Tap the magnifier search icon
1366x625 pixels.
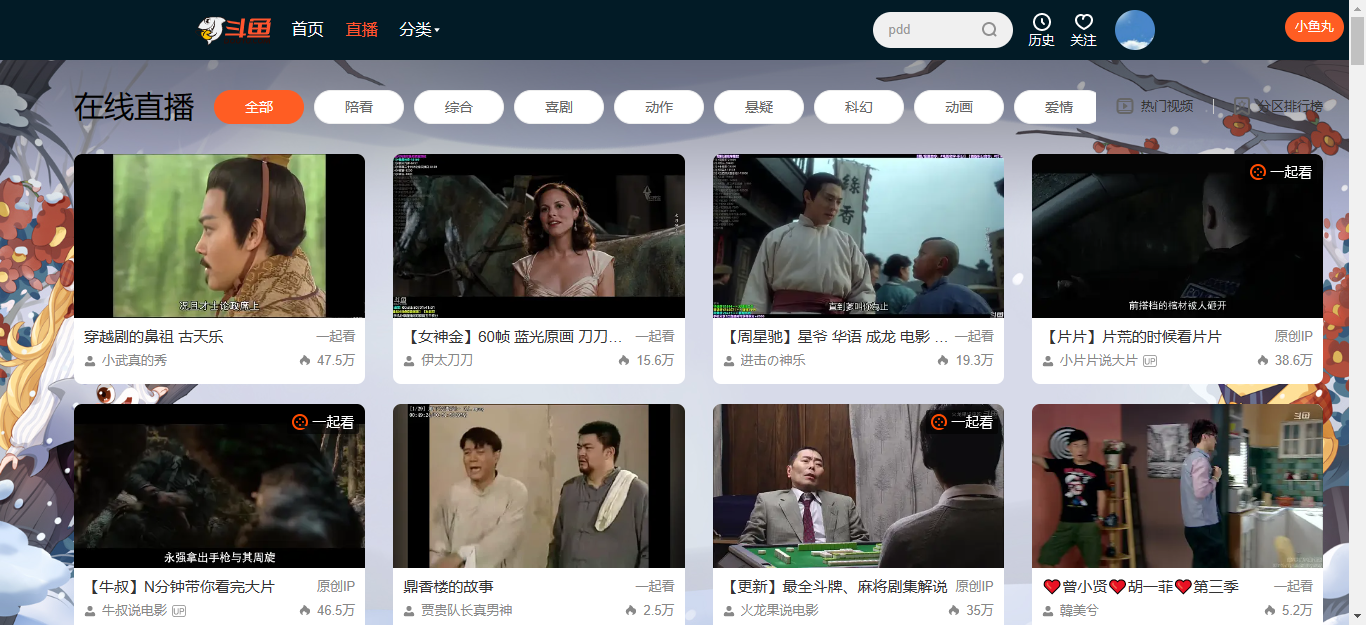click(989, 30)
